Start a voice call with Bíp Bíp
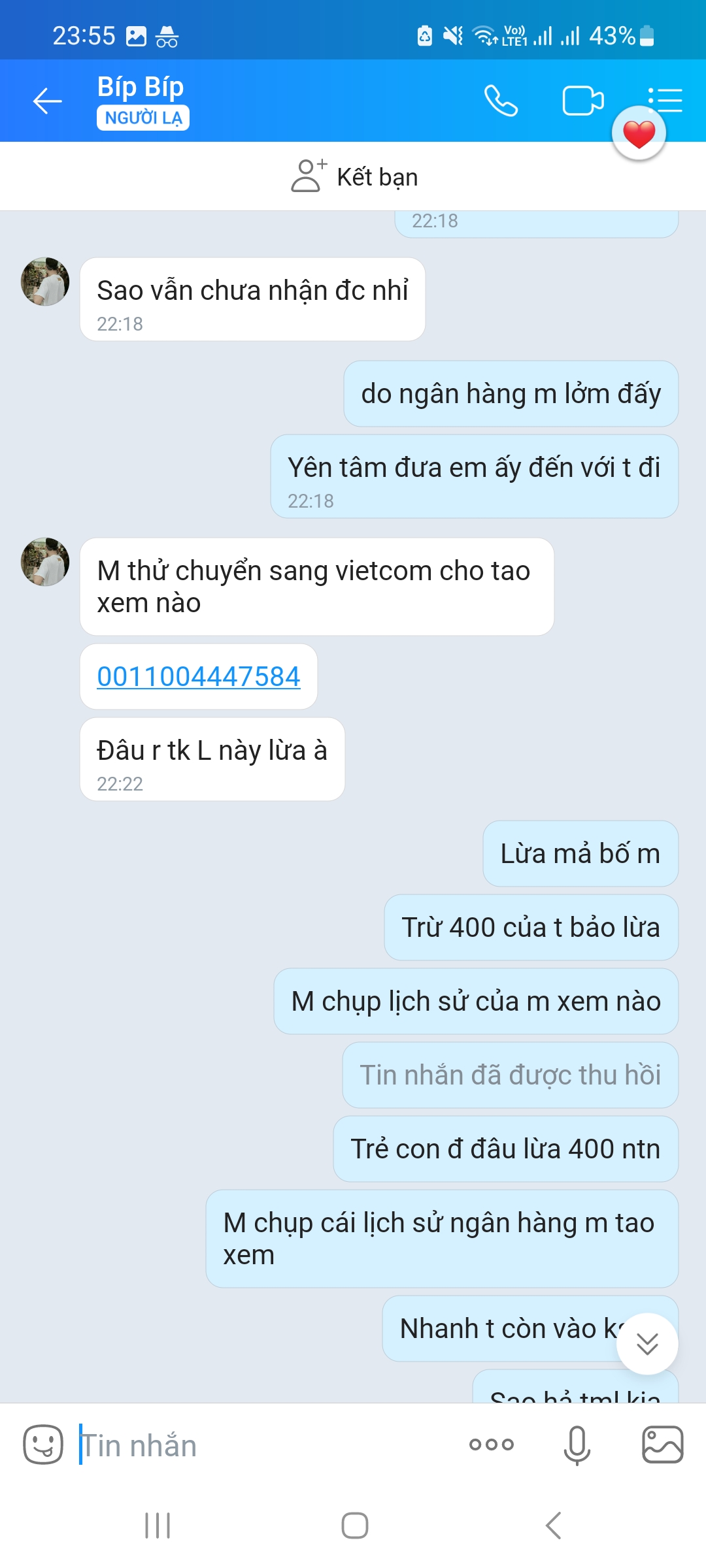This screenshot has height=1568, width=706. (501, 101)
